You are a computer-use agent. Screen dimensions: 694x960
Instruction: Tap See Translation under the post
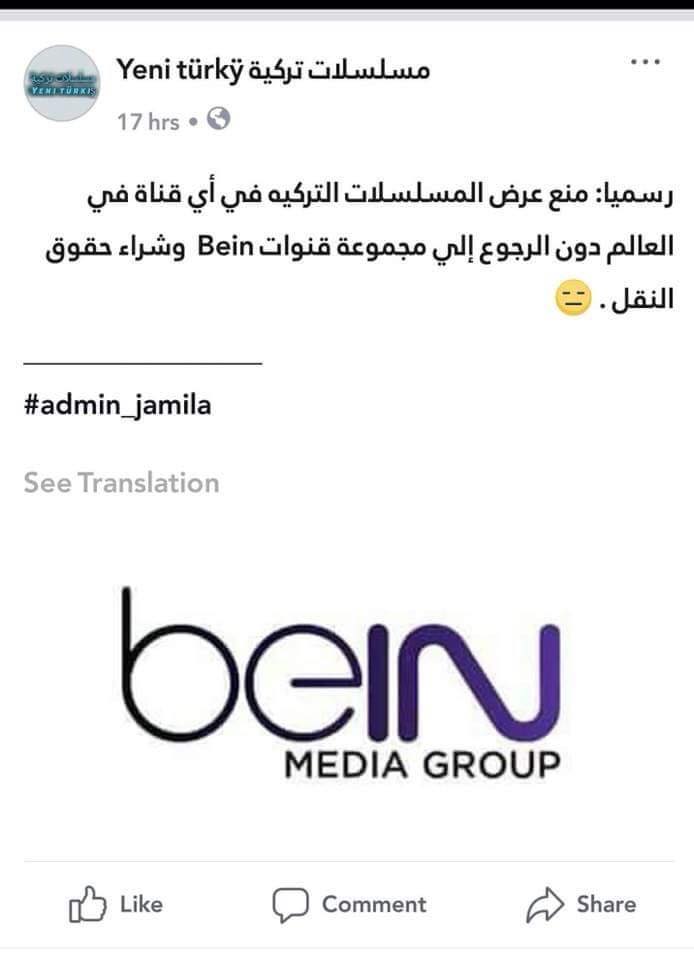pos(121,483)
